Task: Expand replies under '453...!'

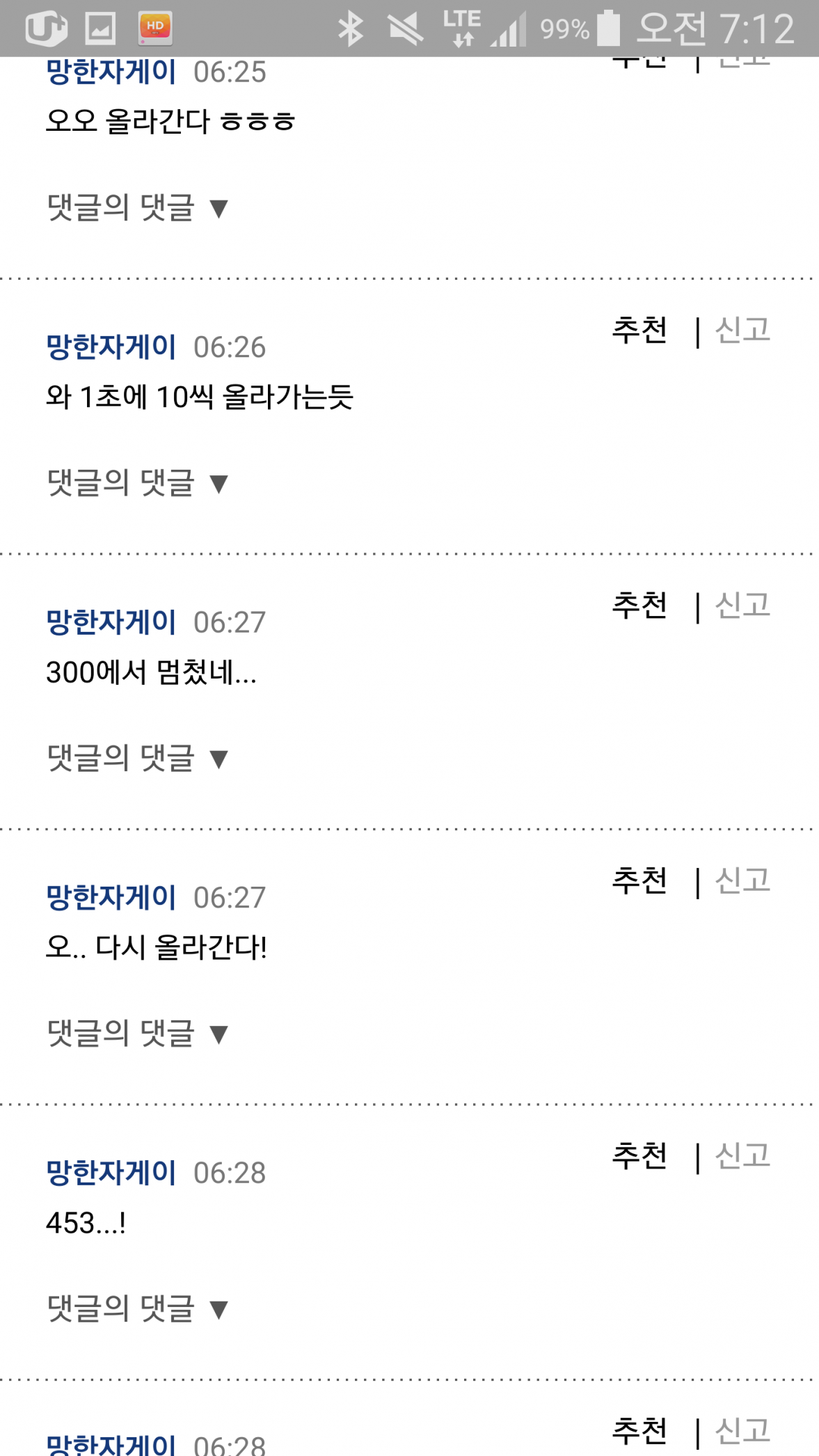Action: (137, 1308)
